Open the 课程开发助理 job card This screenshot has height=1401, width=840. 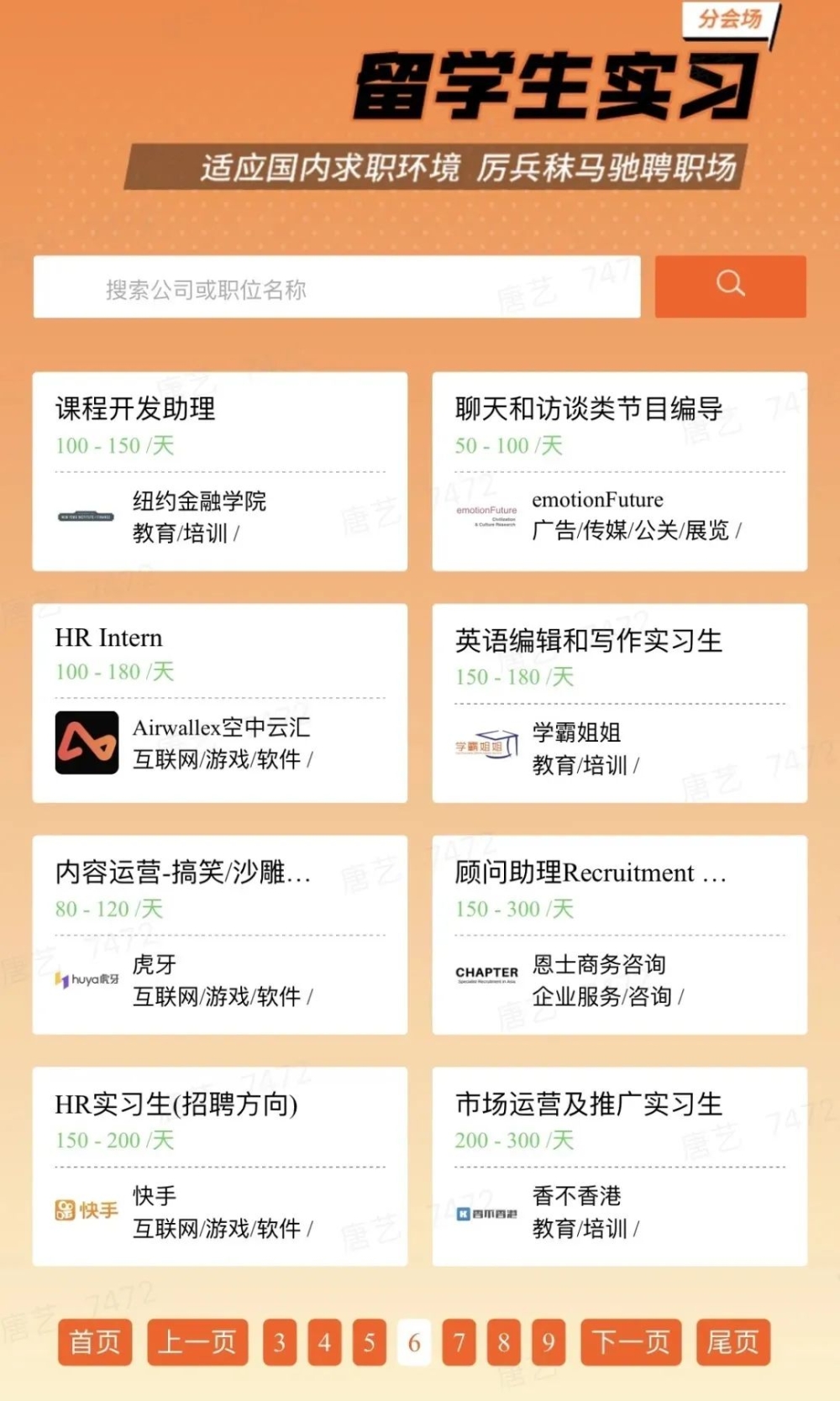[x=219, y=471]
